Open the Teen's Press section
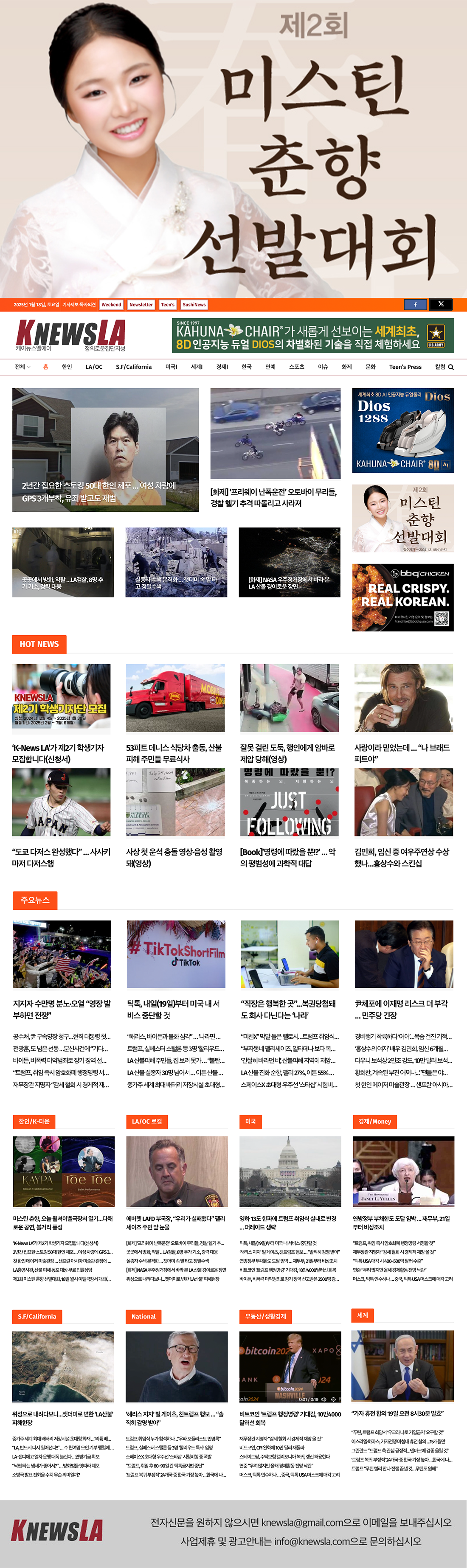 click(x=405, y=367)
